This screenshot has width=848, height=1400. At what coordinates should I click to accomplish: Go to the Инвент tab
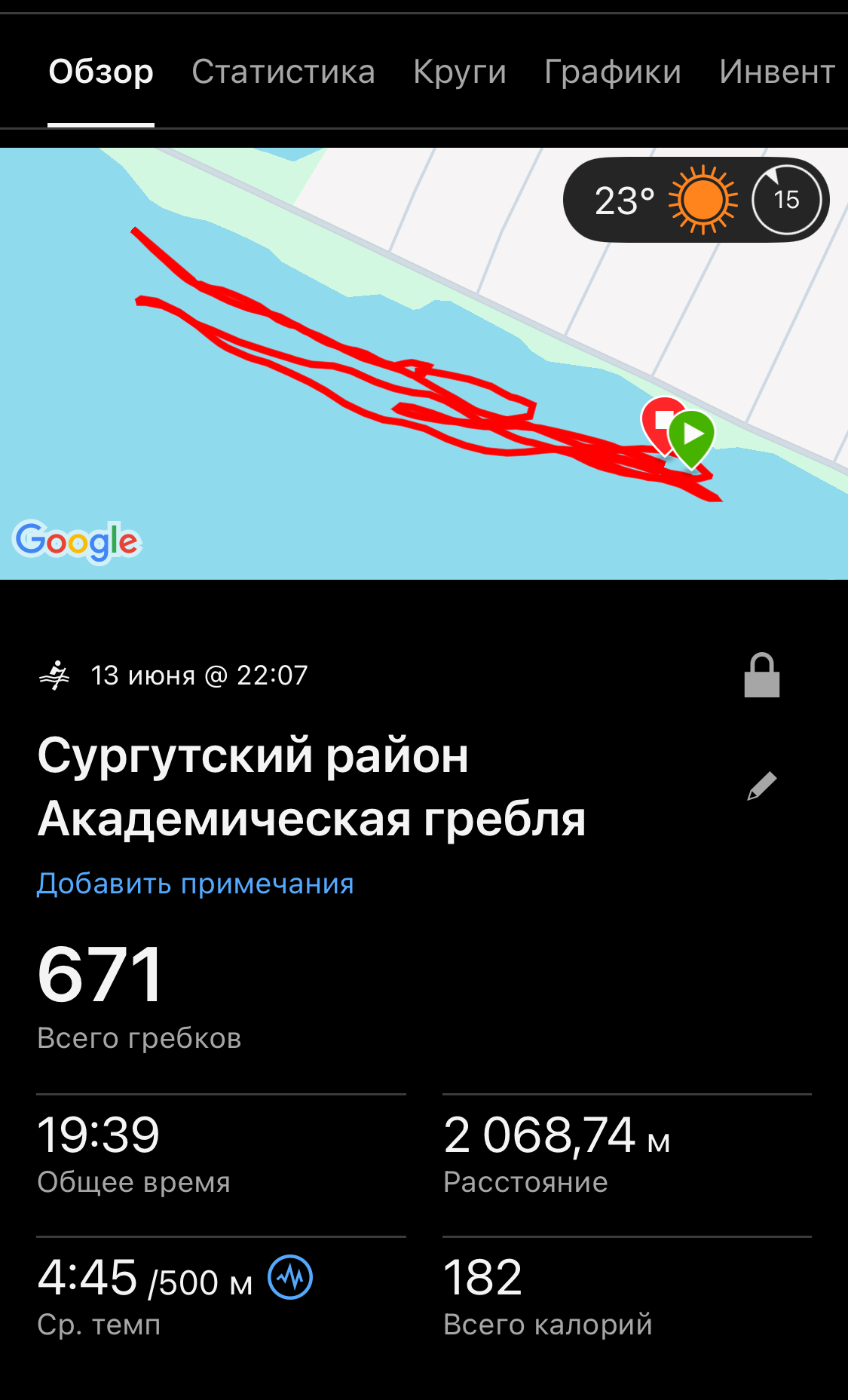[x=777, y=72]
